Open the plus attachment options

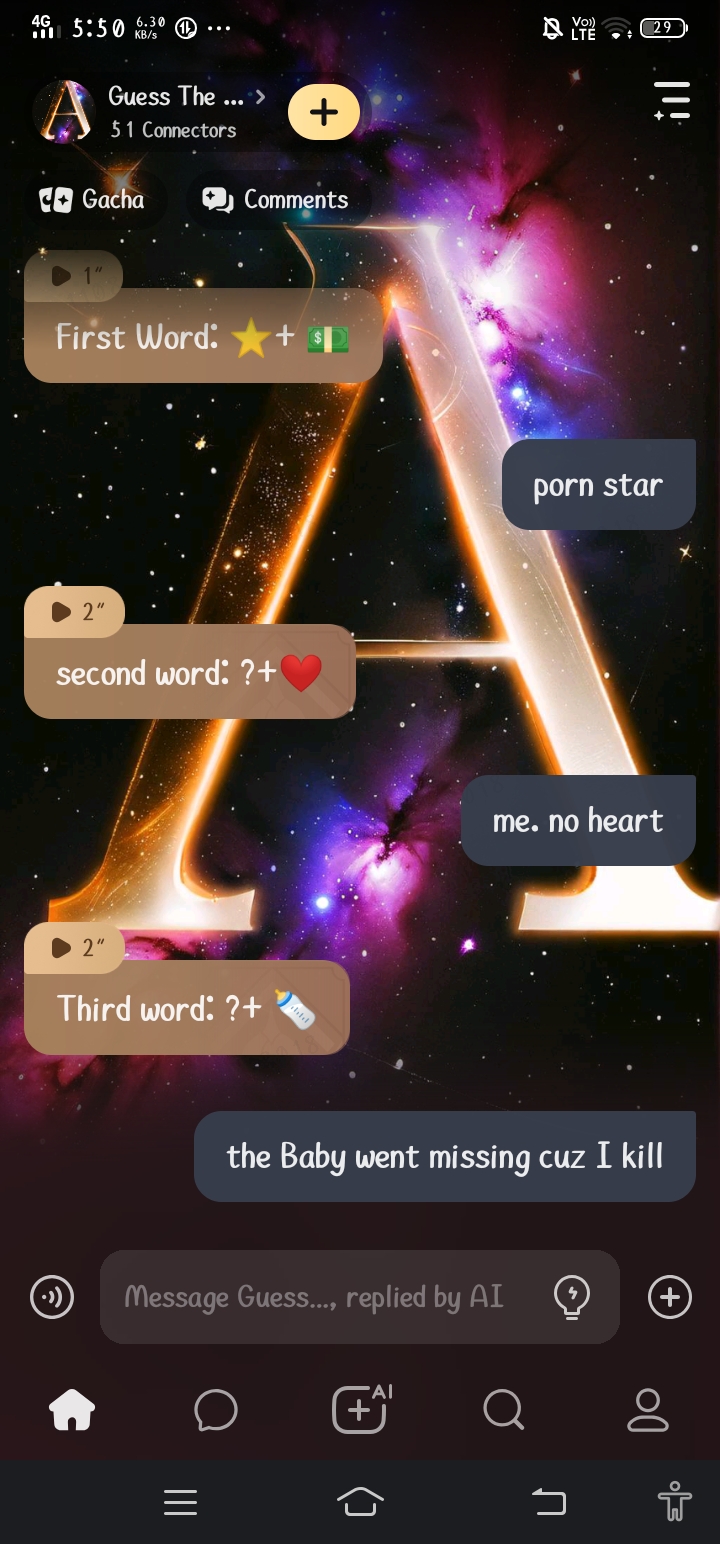[669, 1298]
